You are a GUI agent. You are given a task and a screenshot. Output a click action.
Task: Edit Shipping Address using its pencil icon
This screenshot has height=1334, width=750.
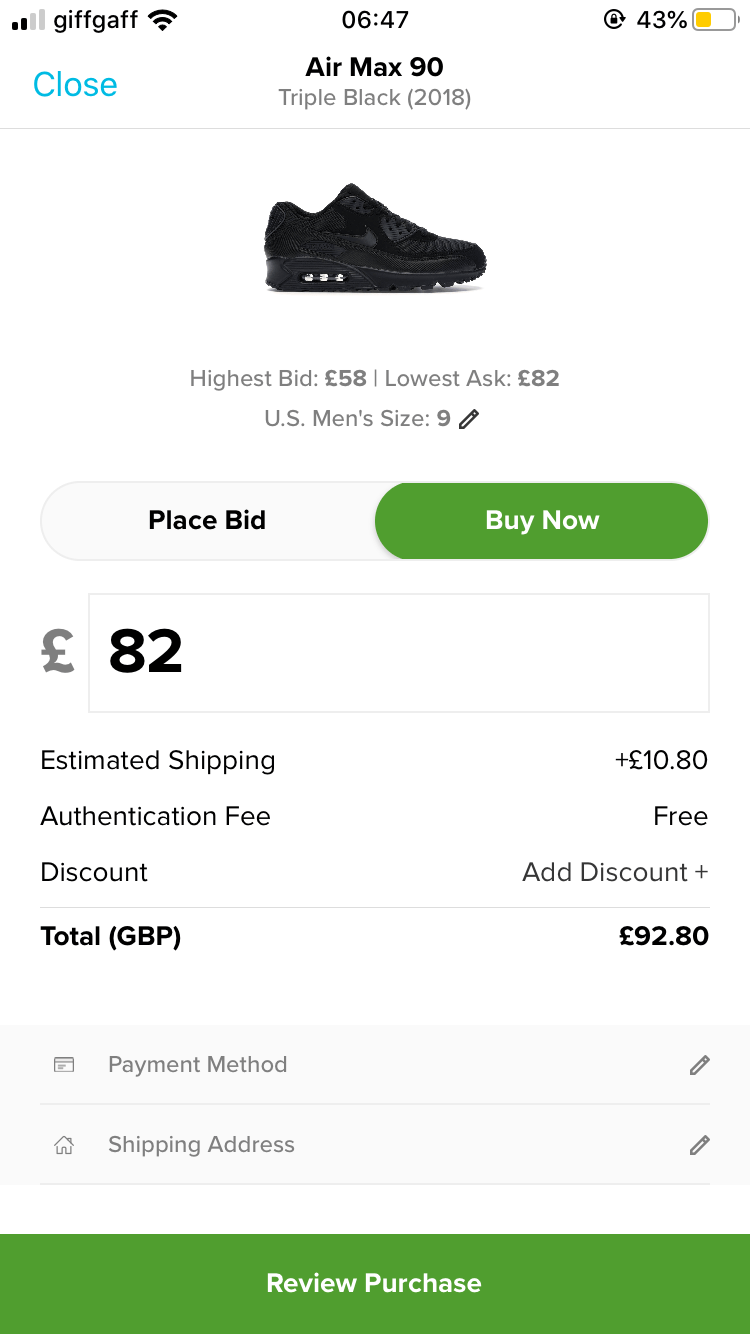(x=699, y=1144)
